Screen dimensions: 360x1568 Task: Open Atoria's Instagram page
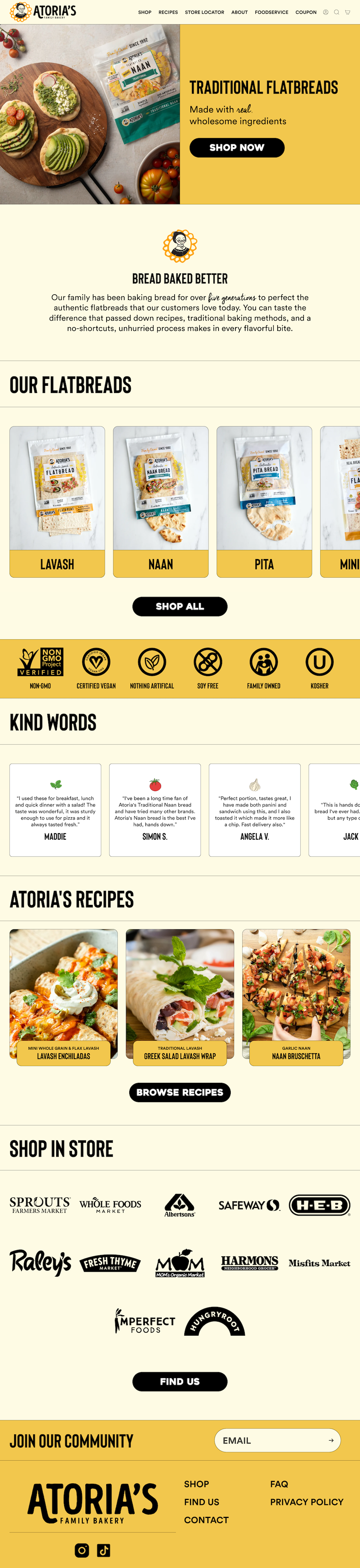82,1550
